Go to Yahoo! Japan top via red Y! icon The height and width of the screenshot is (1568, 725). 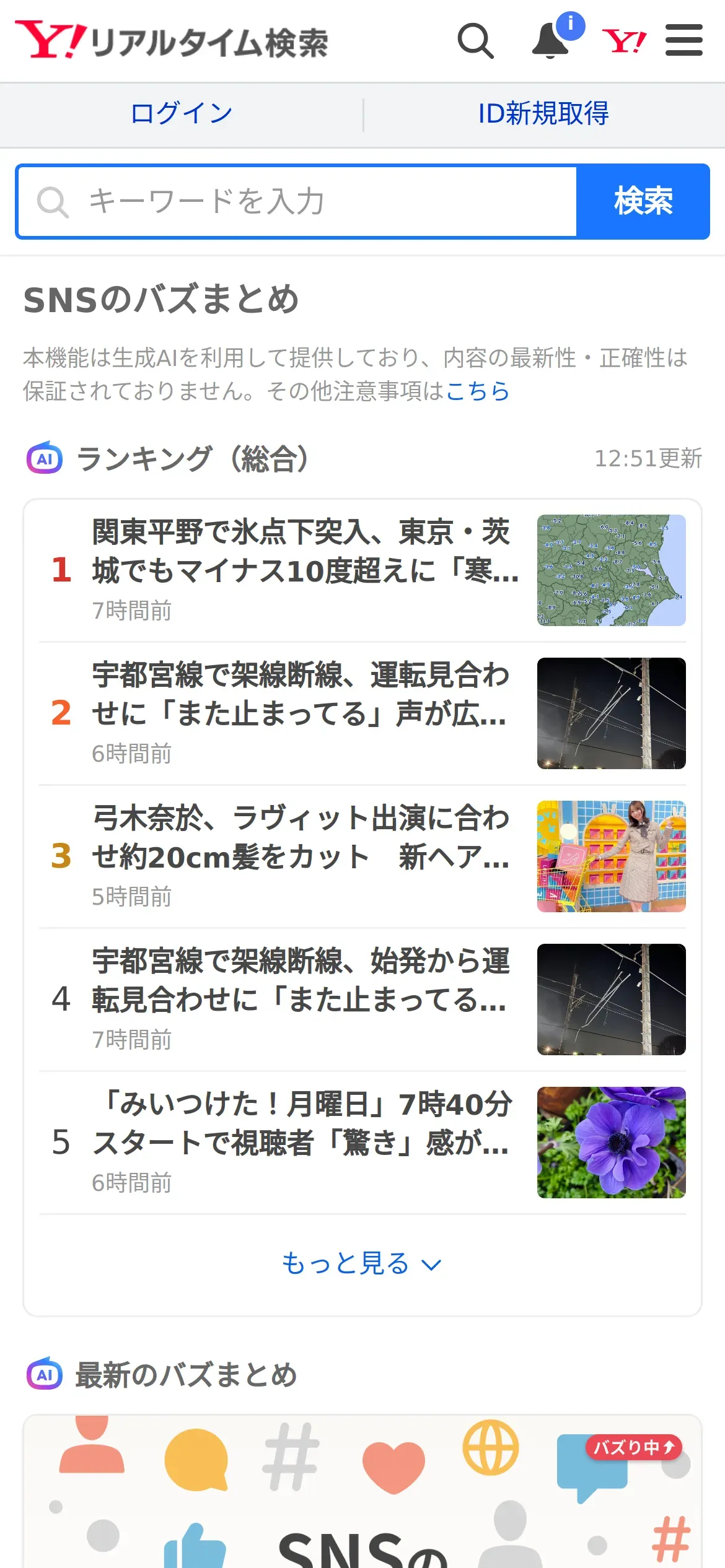tap(624, 41)
